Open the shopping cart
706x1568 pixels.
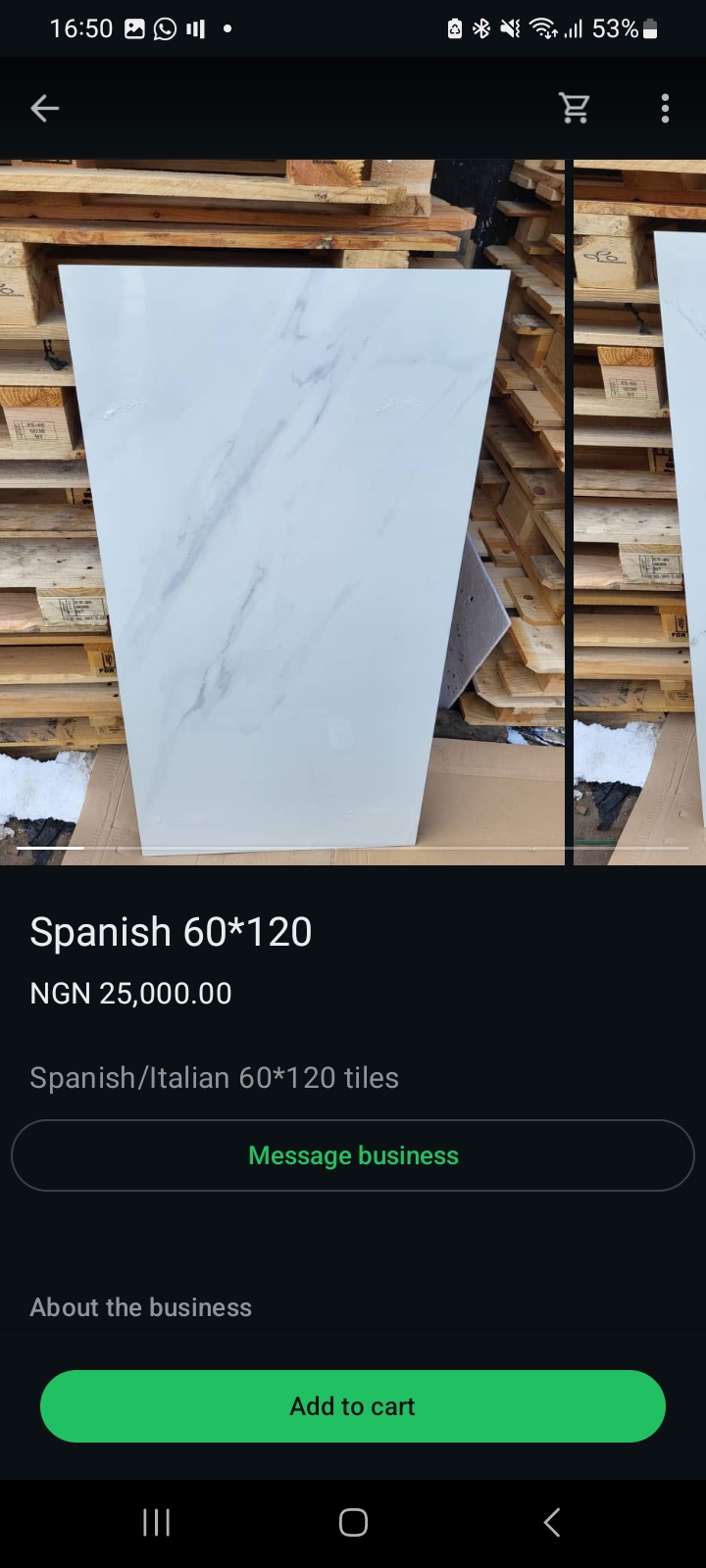[575, 109]
